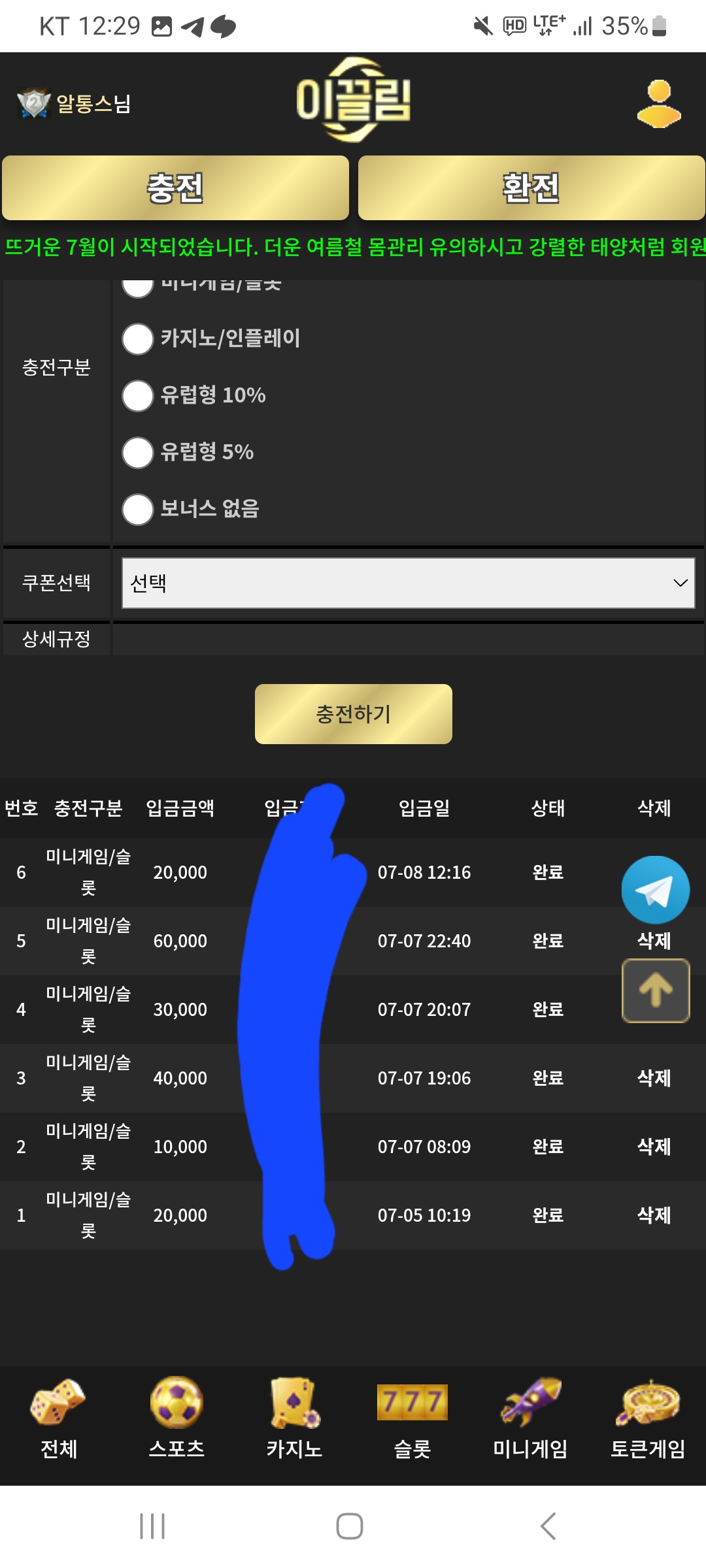
Task: Go to the 미니게임 tab
Action: (529, 1416)
